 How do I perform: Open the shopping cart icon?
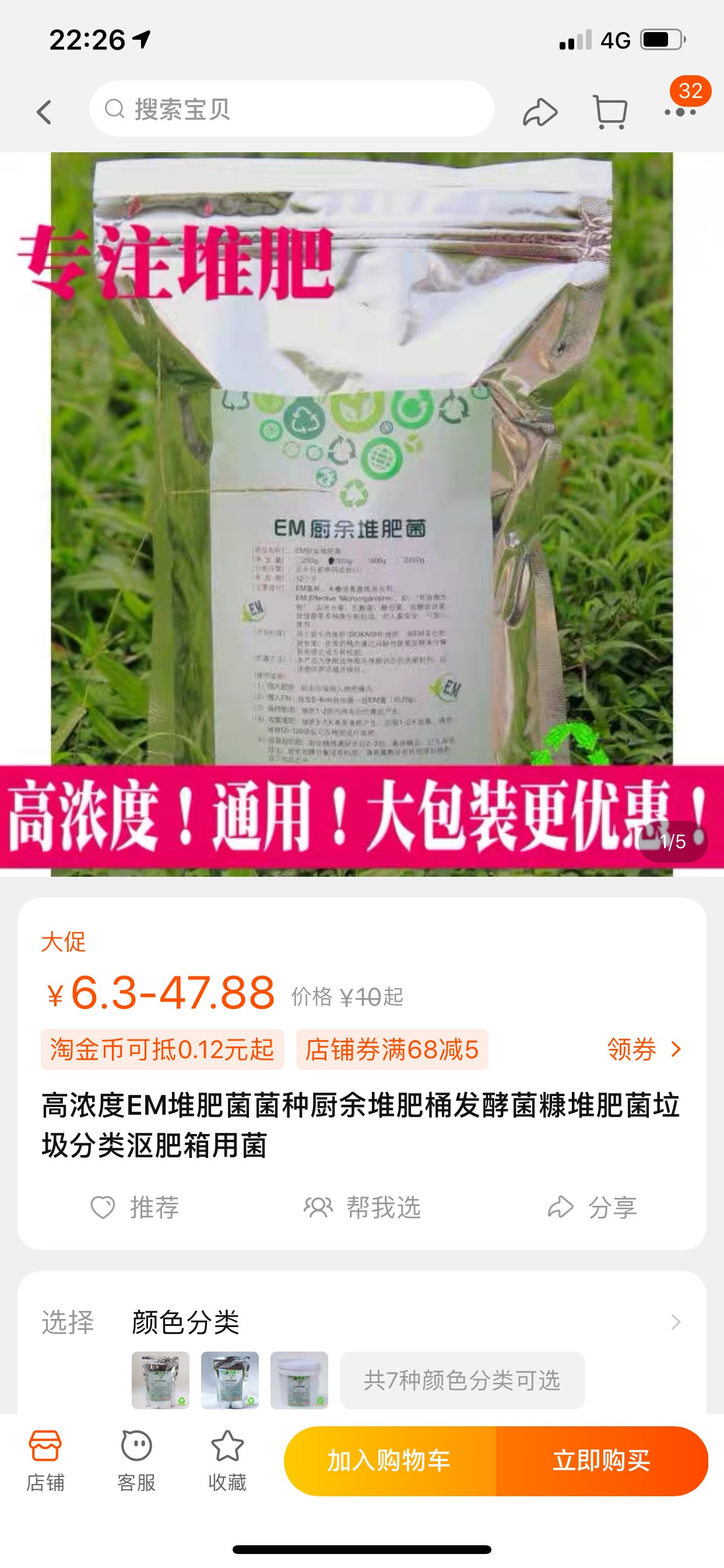(x=610, y=112)
